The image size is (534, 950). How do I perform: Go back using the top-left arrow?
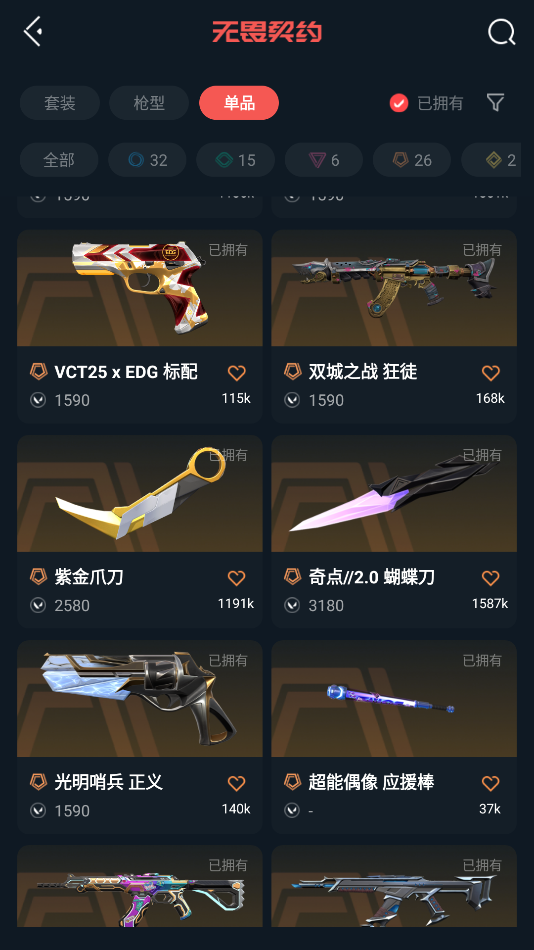tap(33, 31)
